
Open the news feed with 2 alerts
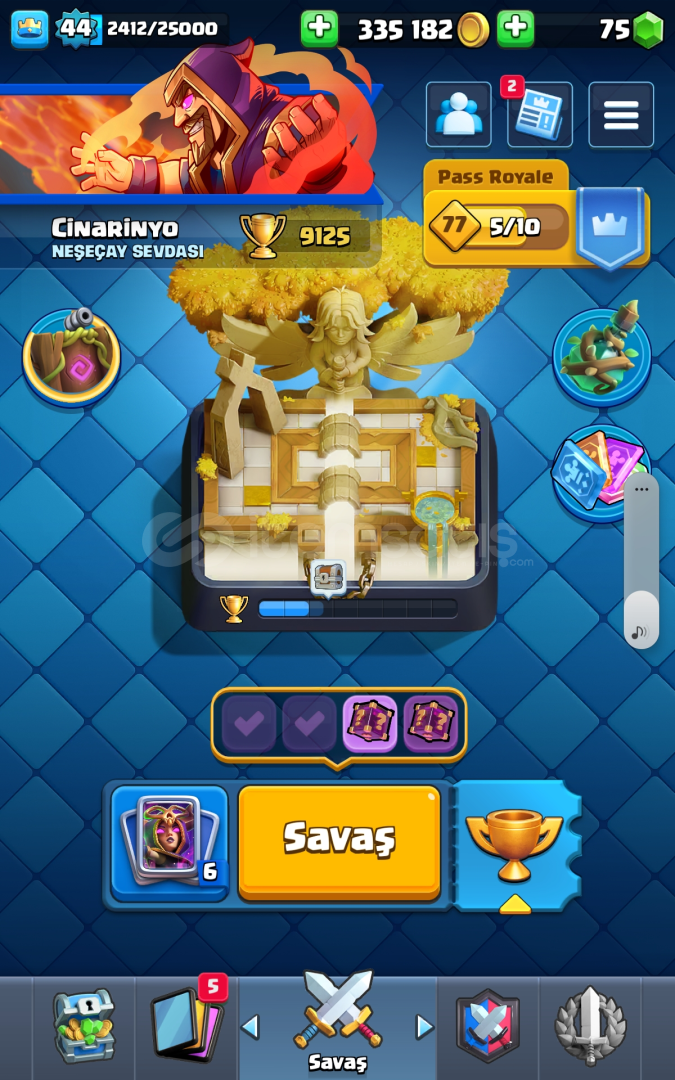pyautogui.click(x=540, y=114)
